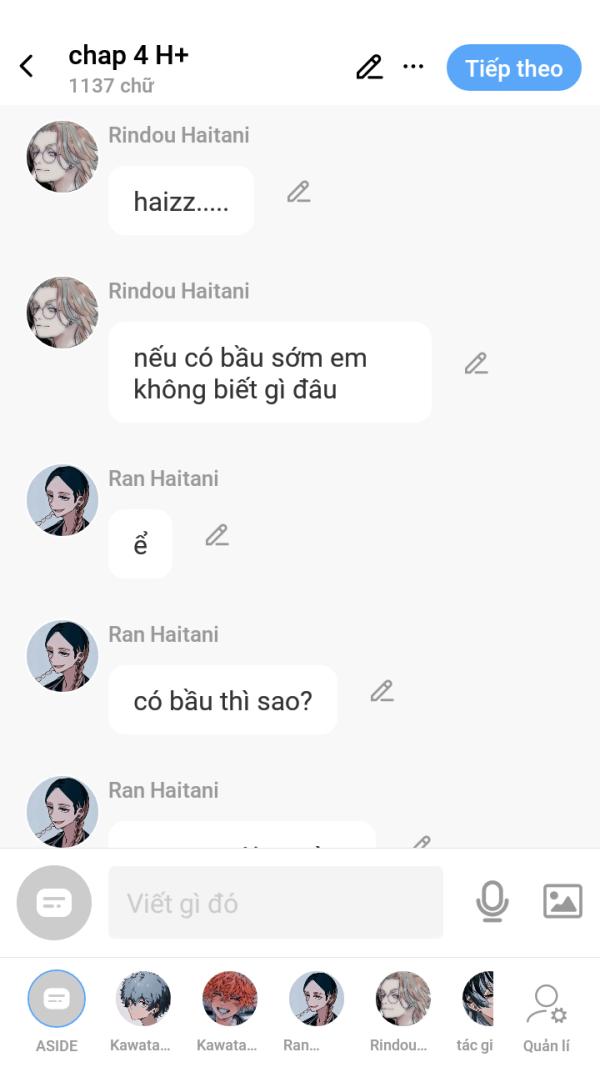Insert an image into the chat
This screenshot has width=600, height=1067.
click(x=562, y=902)
